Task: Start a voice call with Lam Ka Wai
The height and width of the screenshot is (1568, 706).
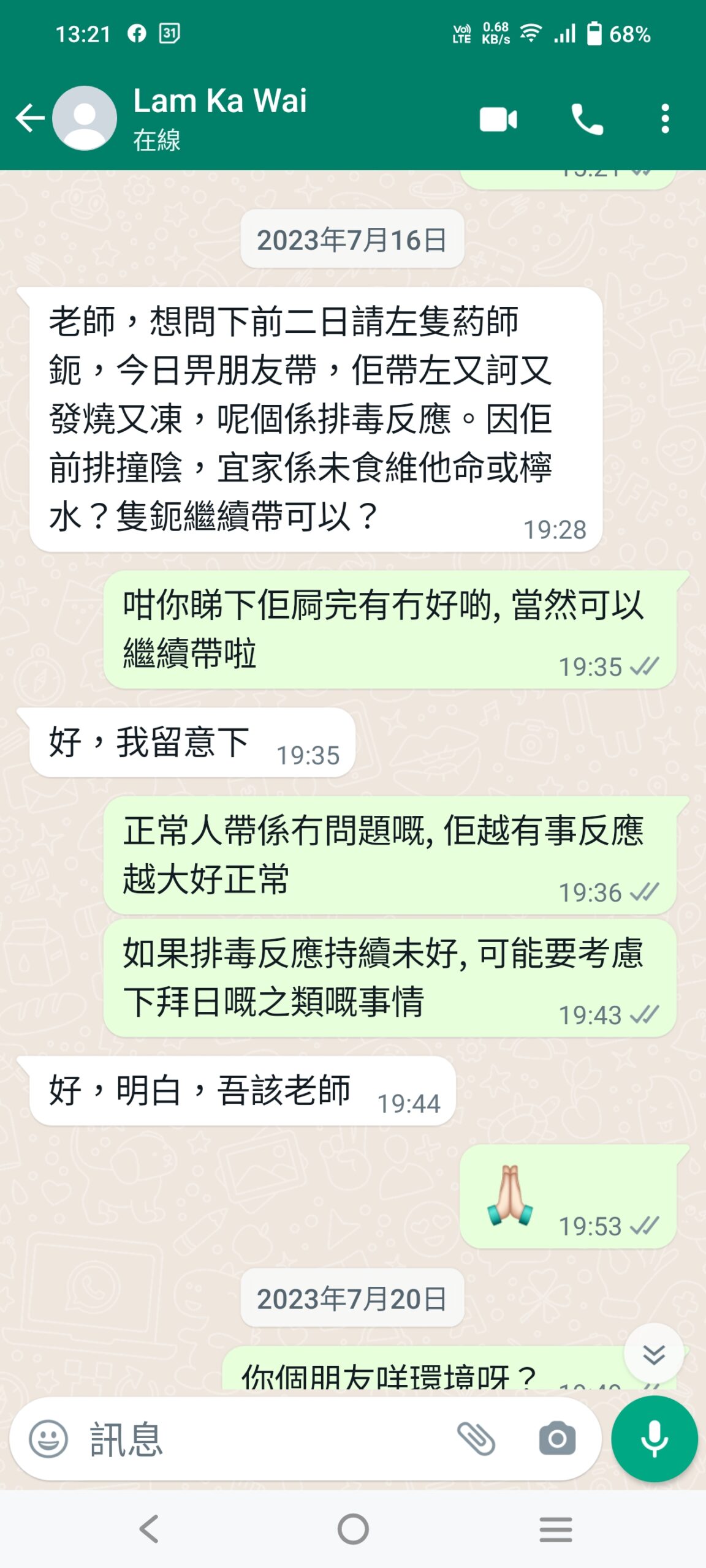Action: coord(586,119)
